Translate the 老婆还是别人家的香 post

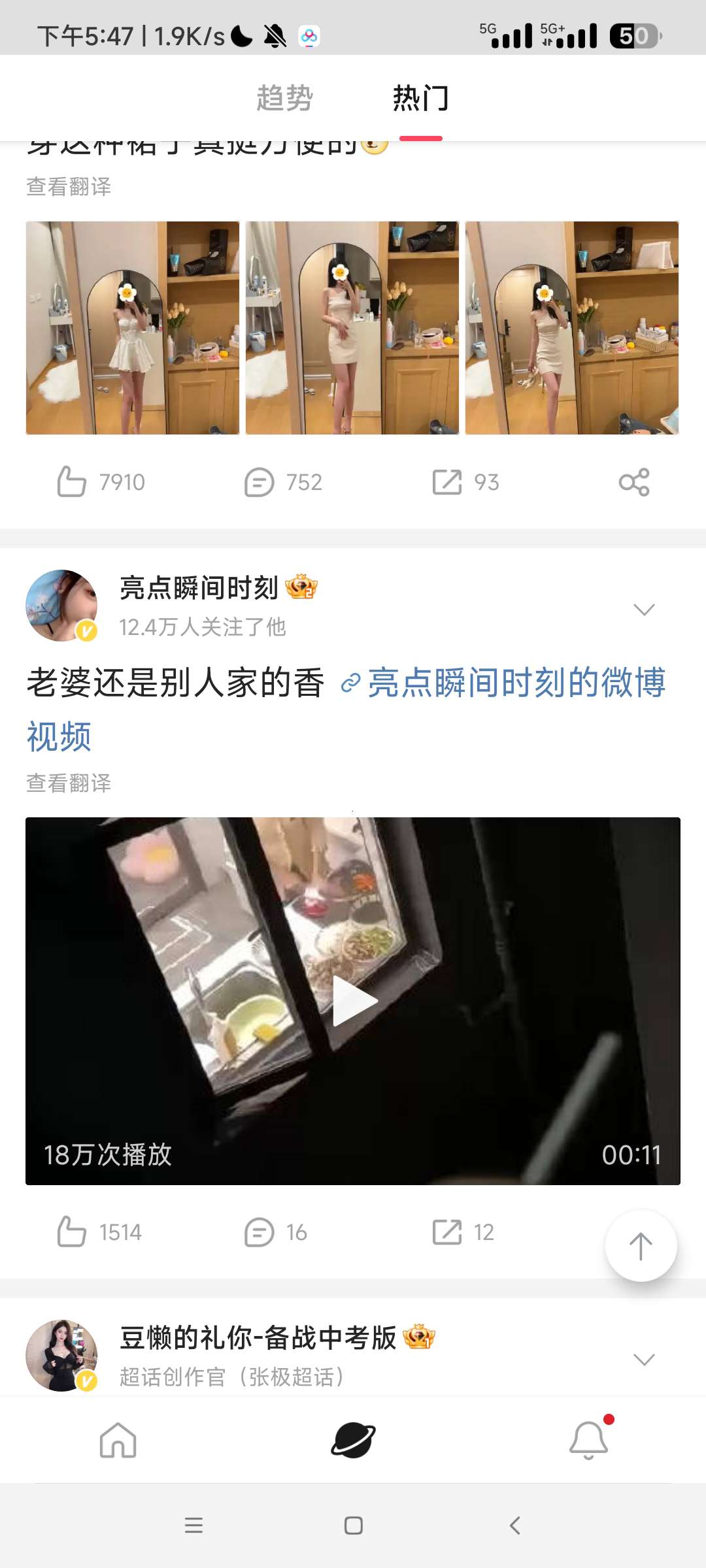coord(69,783)
